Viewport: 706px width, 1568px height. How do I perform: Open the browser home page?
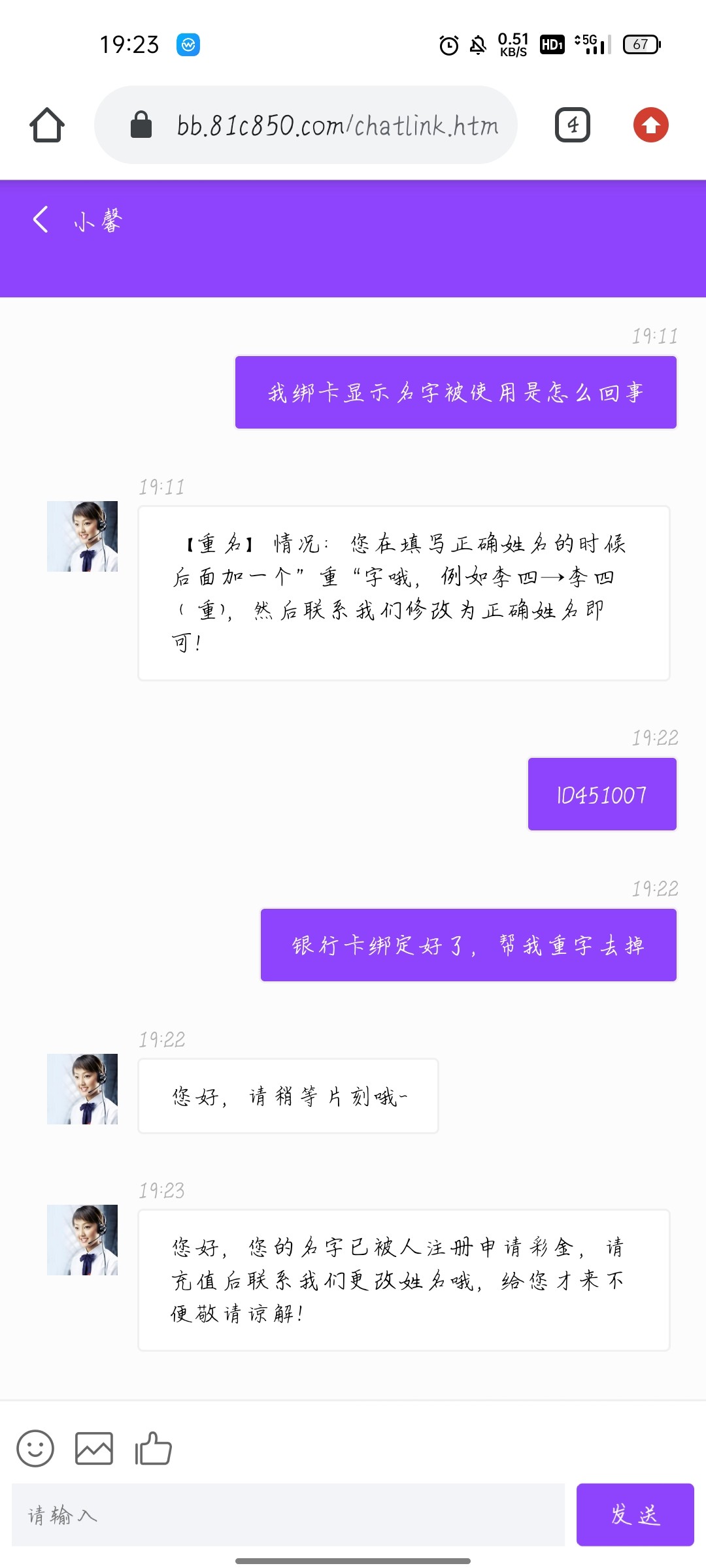[47, 125]
